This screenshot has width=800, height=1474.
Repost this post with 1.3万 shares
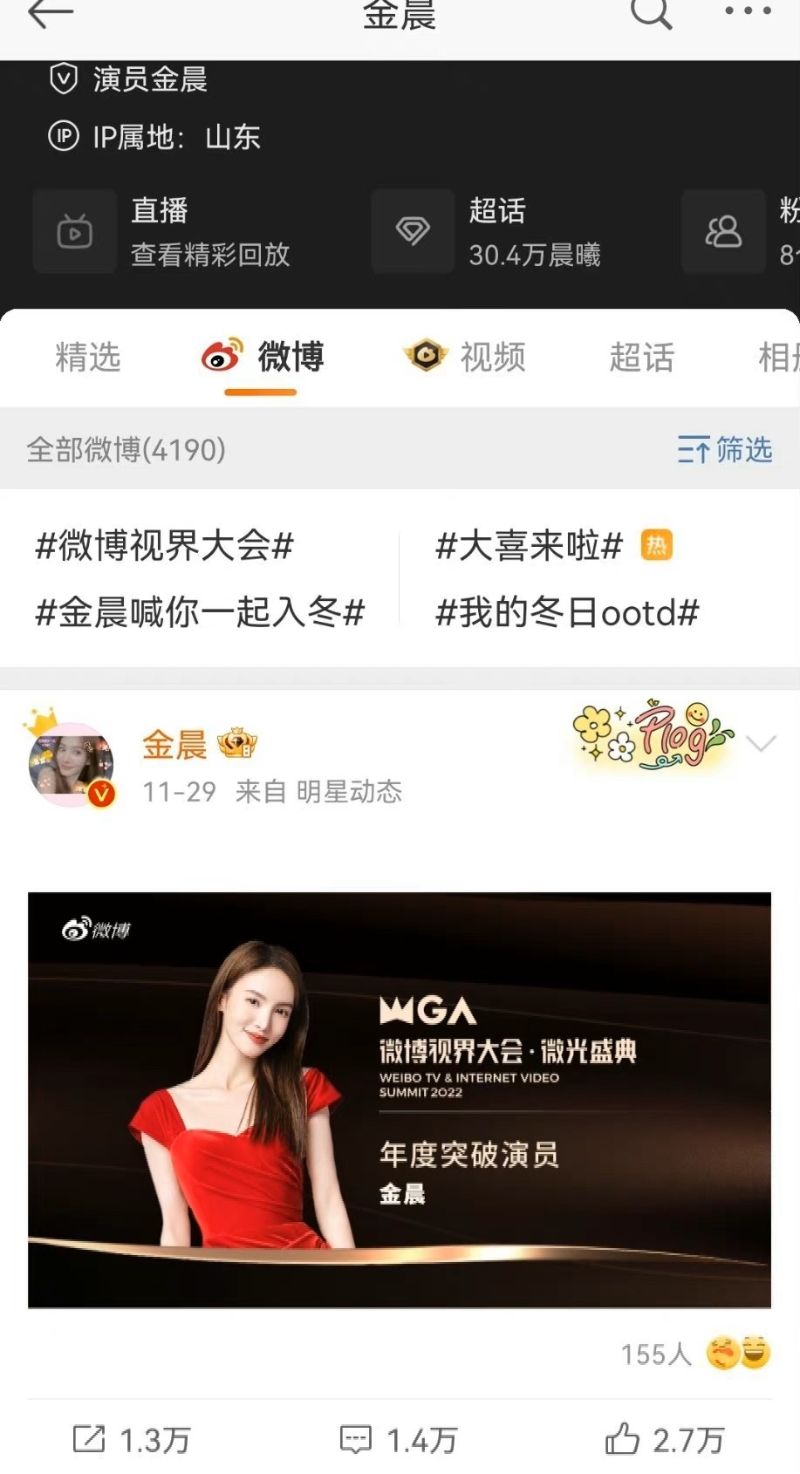(x=131, y=1440)
